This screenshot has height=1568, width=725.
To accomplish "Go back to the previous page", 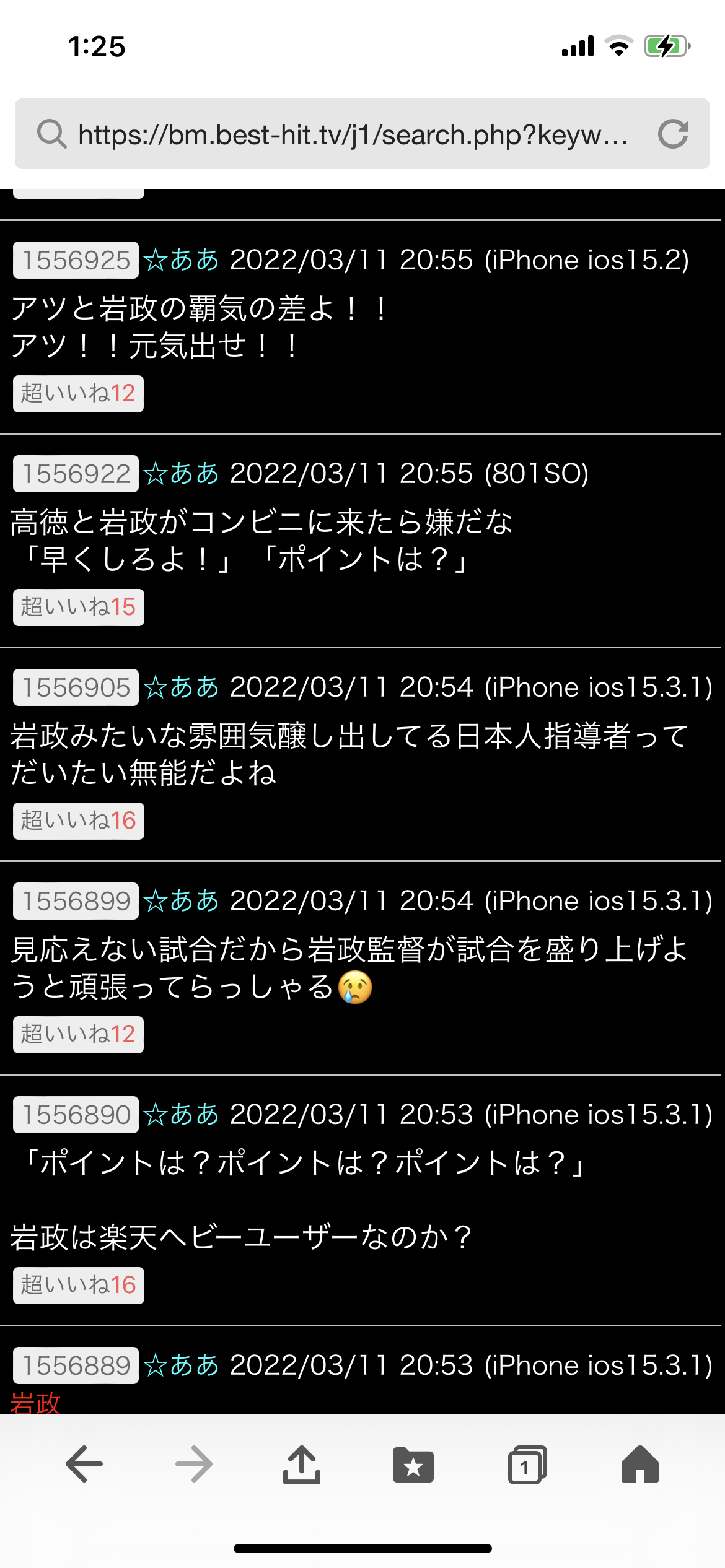I will pyautogui.click(x=84, y=1465).
